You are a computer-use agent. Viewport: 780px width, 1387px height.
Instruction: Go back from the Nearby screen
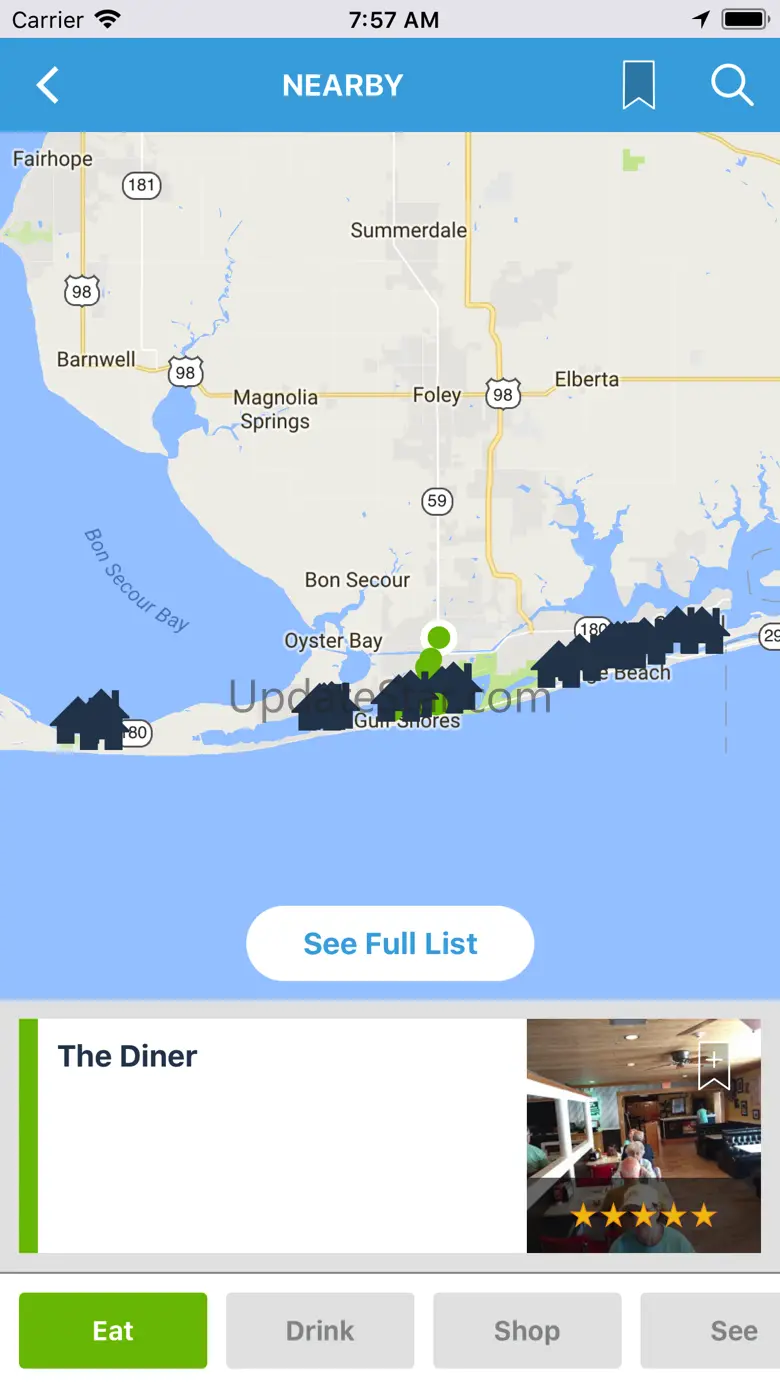point(47,86)
